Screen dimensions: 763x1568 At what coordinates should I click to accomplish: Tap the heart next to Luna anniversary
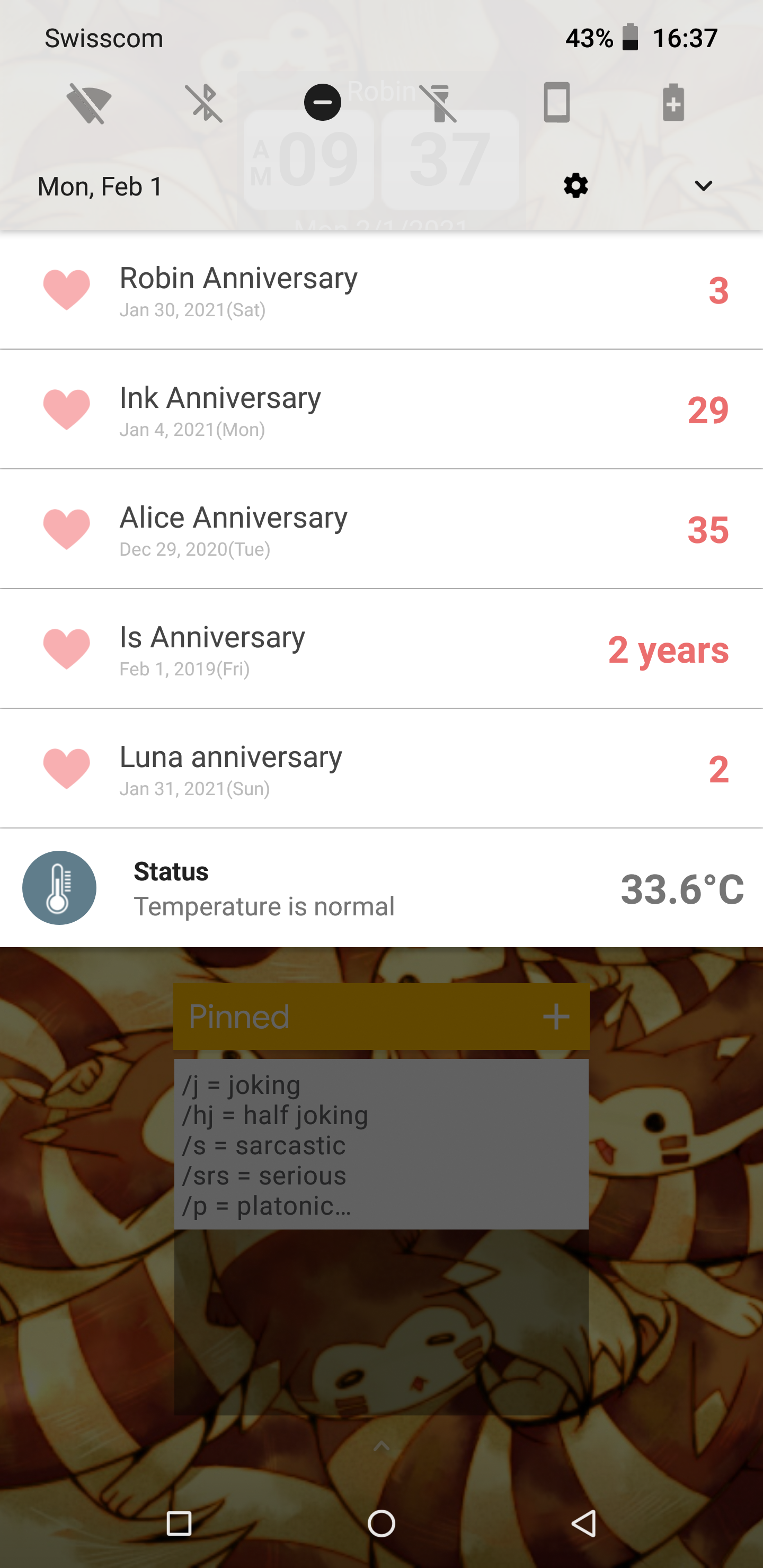click(66, 767)
